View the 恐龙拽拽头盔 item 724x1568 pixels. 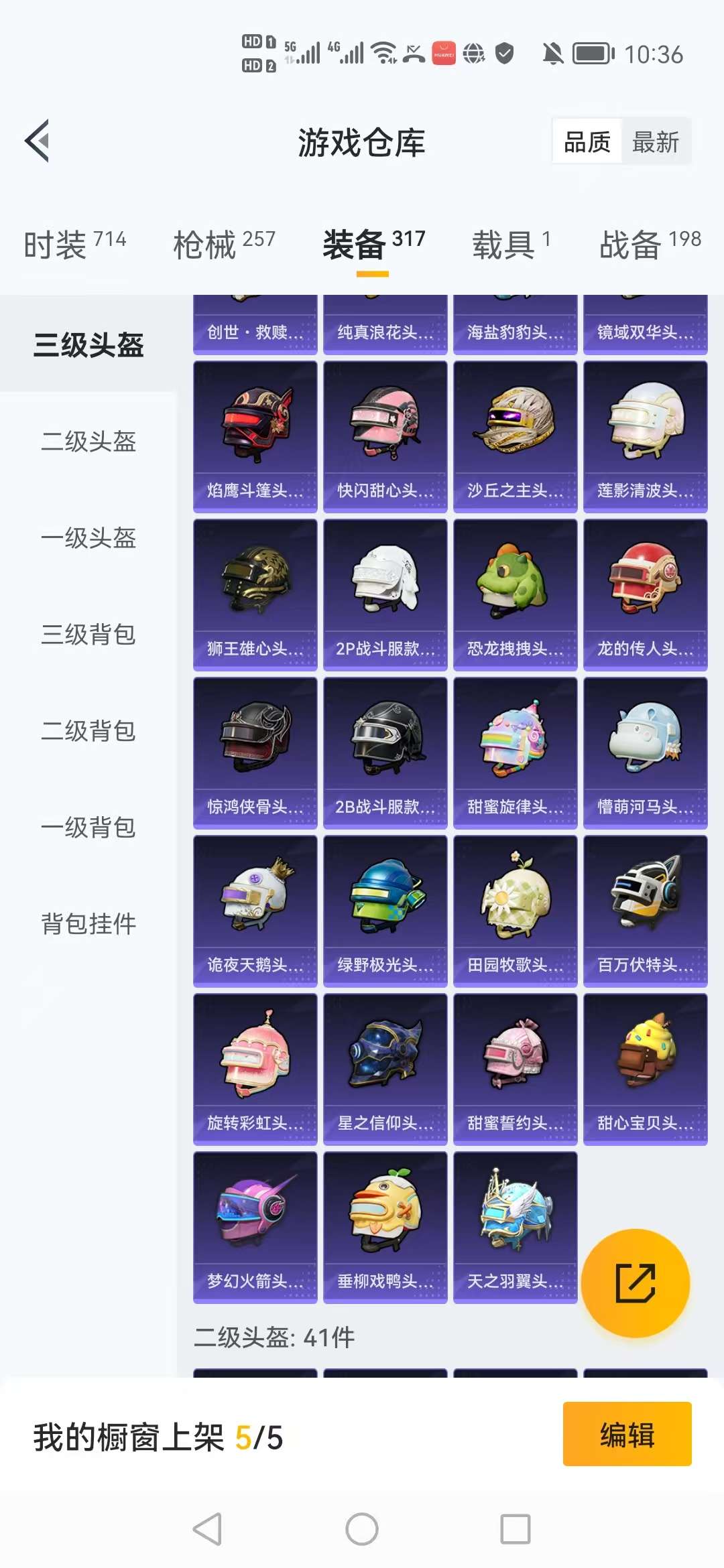point(515,595)
